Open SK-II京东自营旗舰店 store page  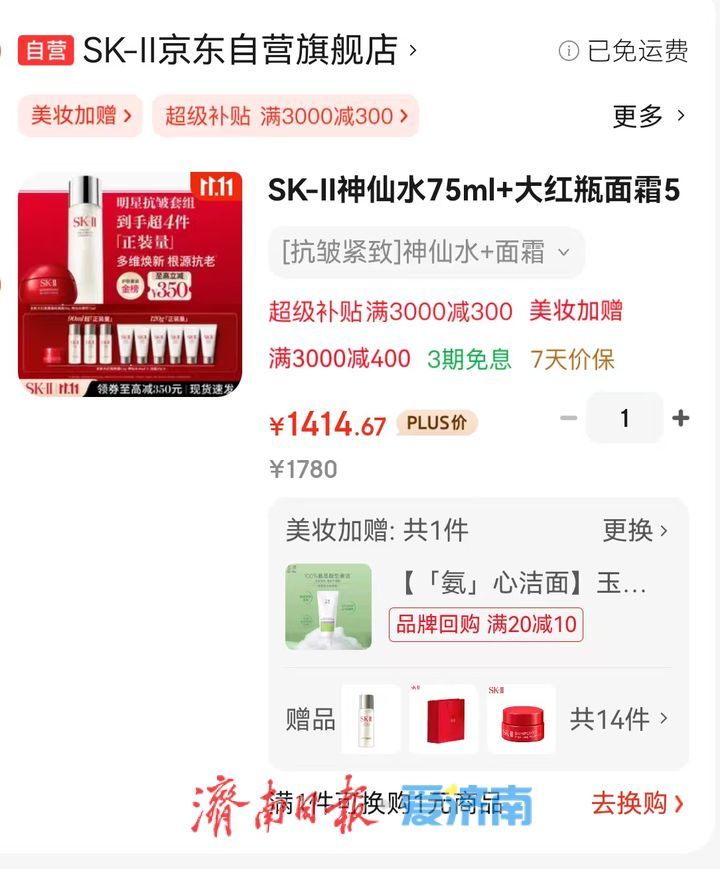[240, 50]
